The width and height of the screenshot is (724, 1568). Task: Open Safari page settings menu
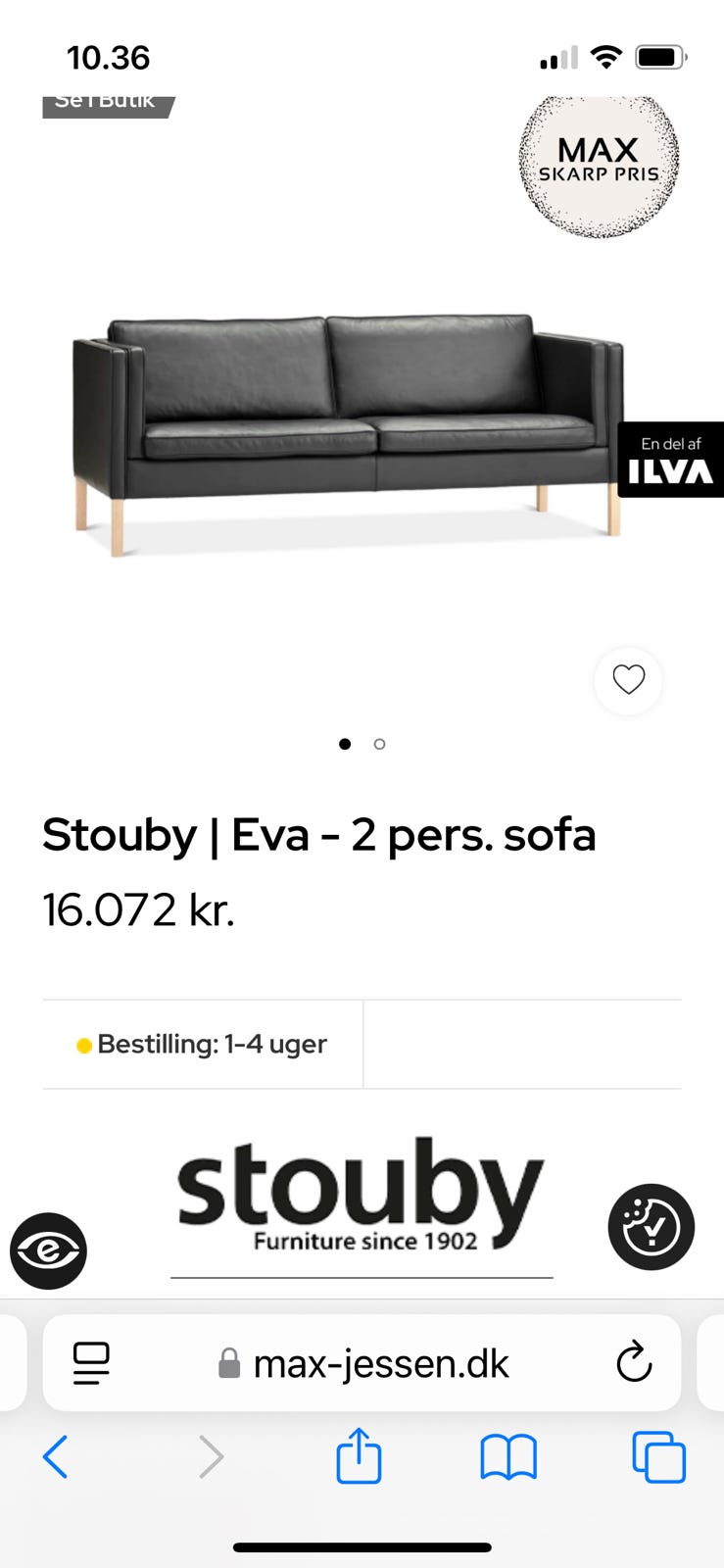(x=91, y=1363)
